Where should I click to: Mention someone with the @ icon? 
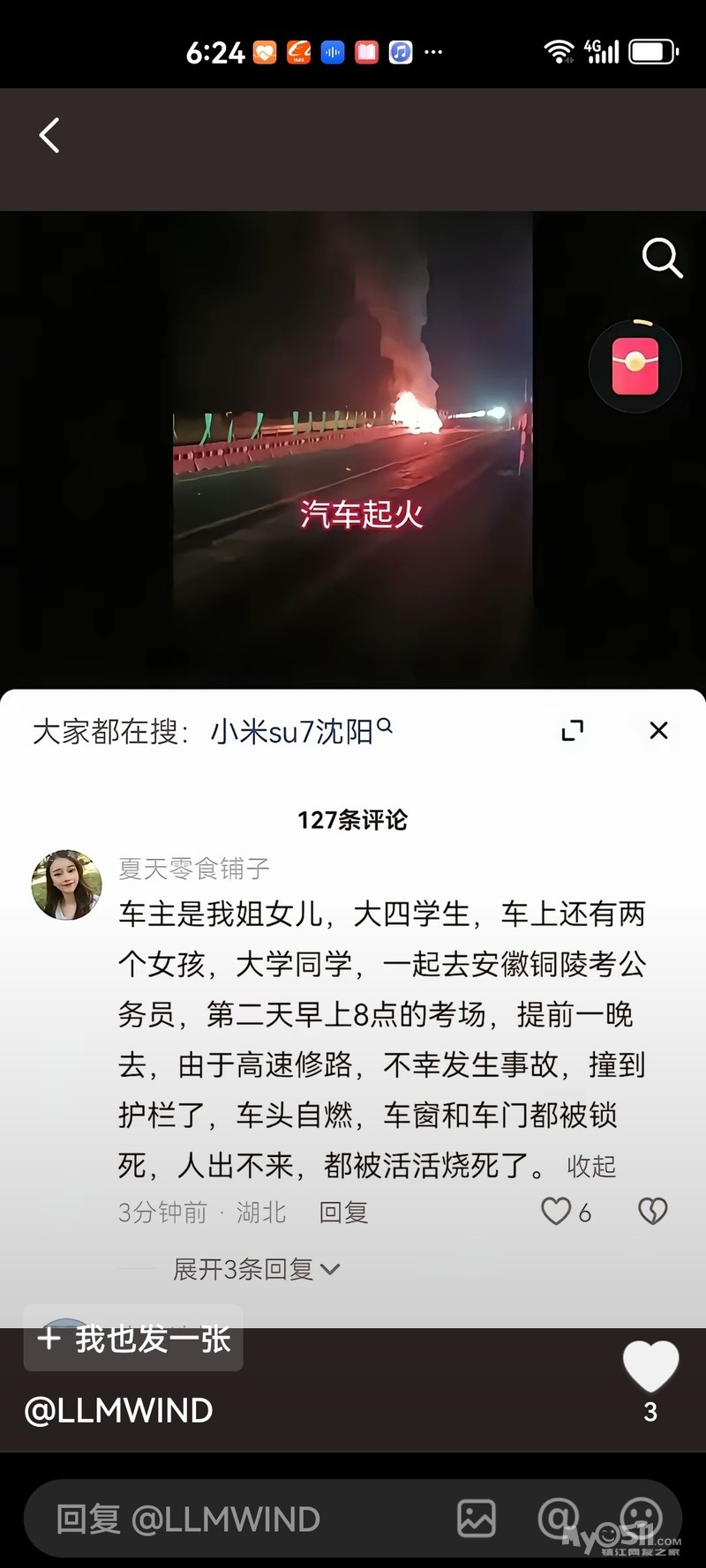[559, 1519]
